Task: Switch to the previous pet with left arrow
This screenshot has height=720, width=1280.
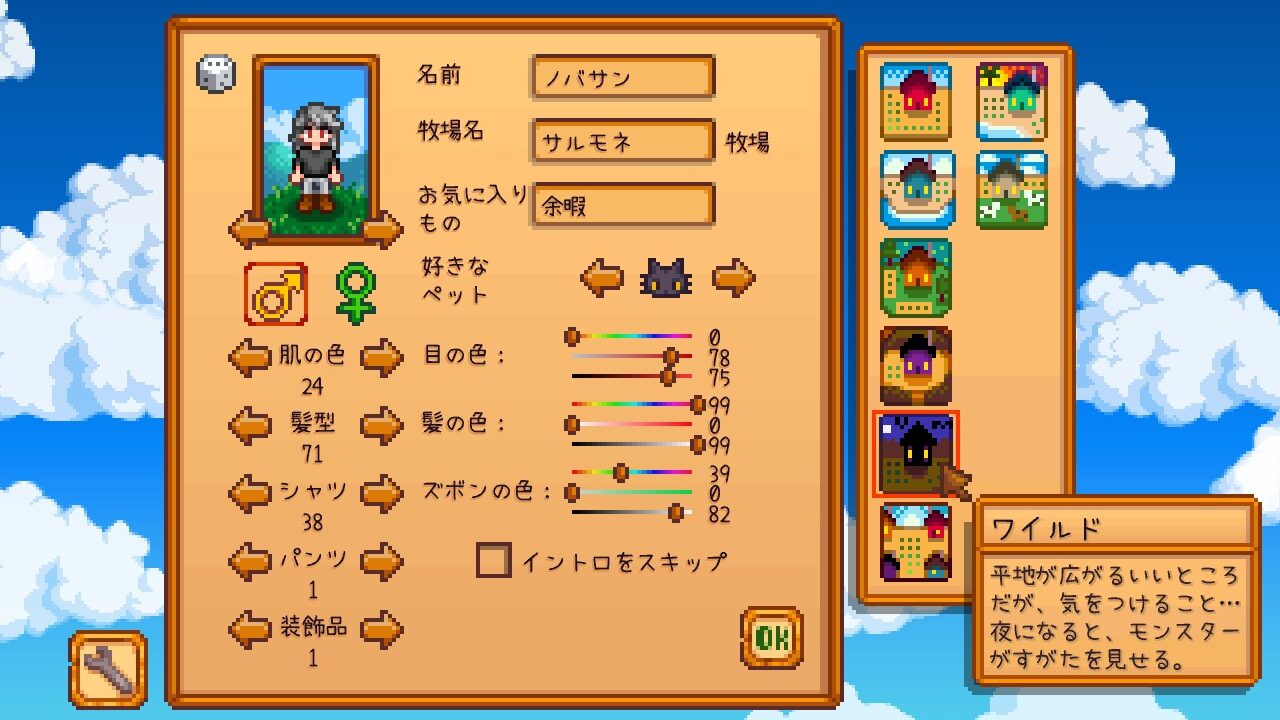Action: tap(601, 277)
